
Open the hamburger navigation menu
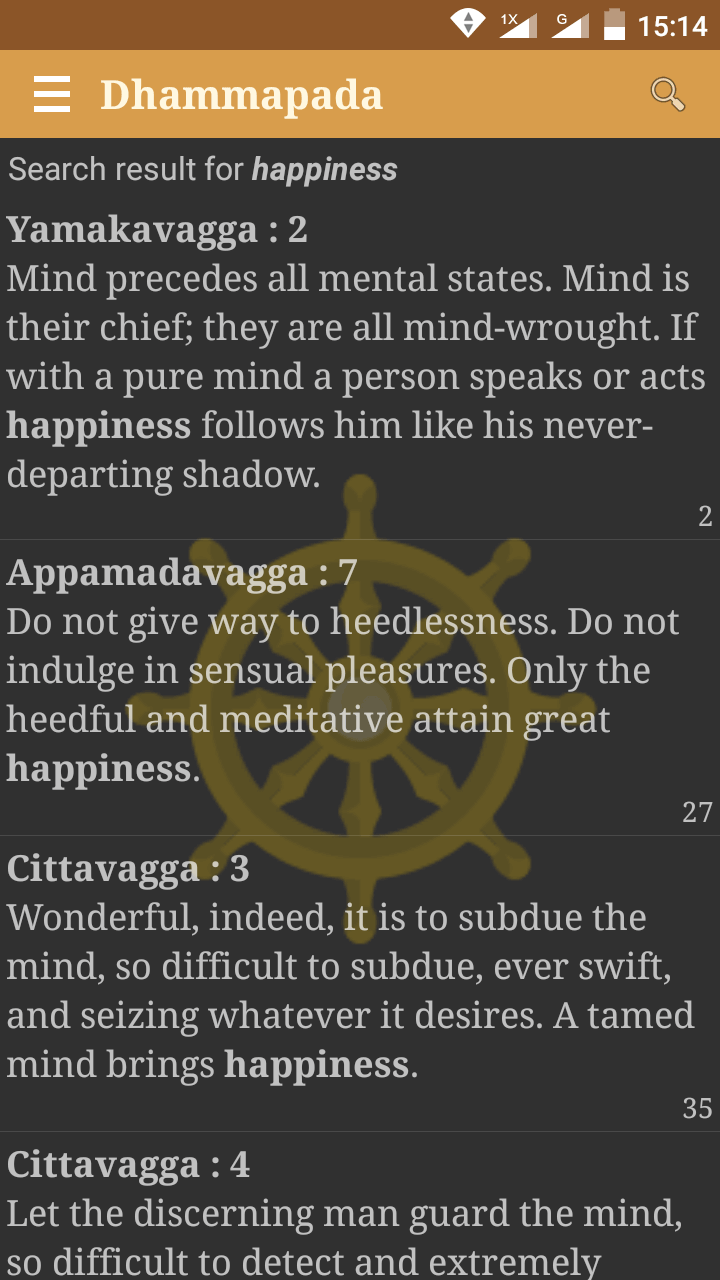(x=52, y=95)
